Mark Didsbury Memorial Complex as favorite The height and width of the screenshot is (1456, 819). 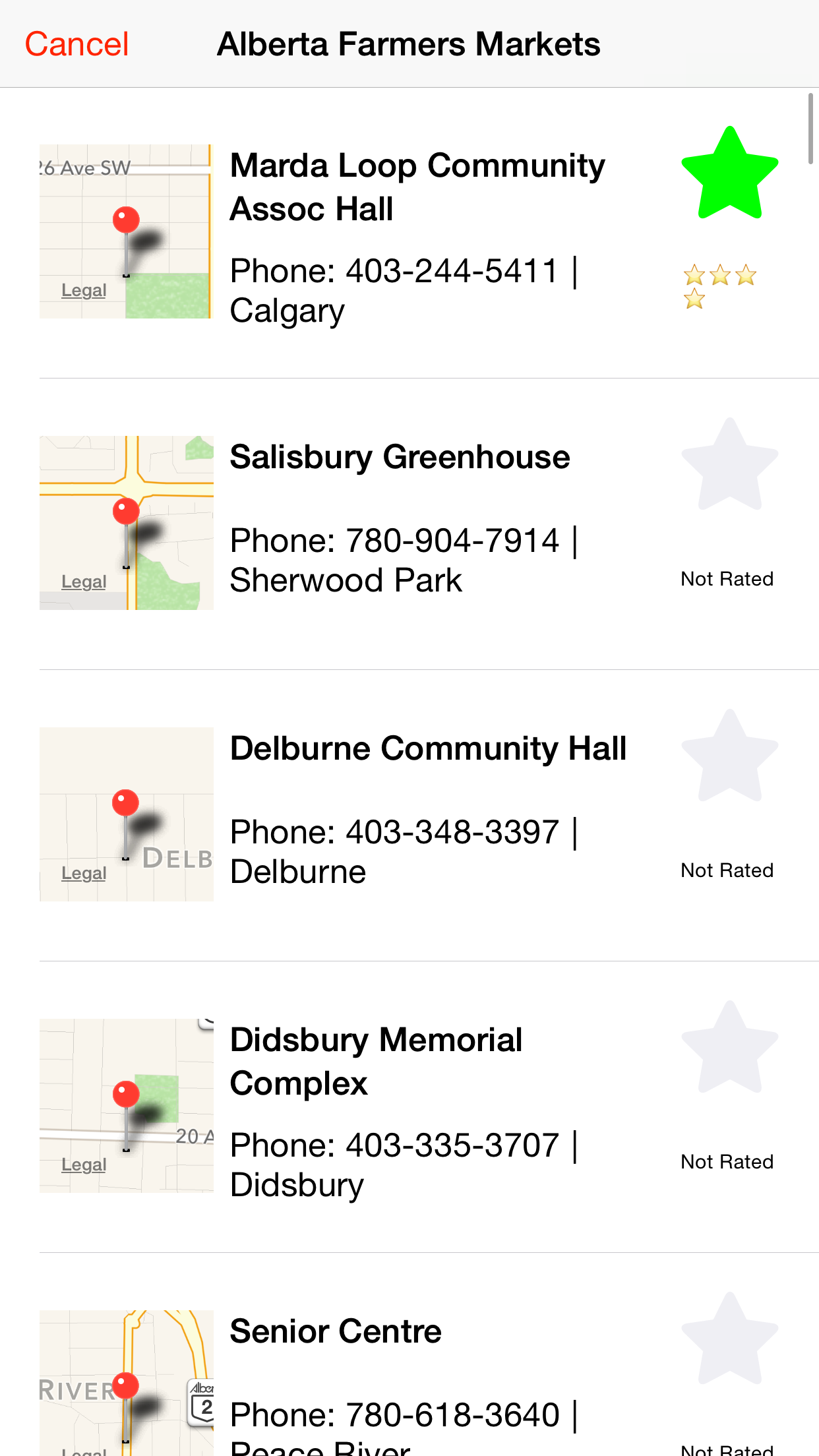click(x=729, y=1048)
